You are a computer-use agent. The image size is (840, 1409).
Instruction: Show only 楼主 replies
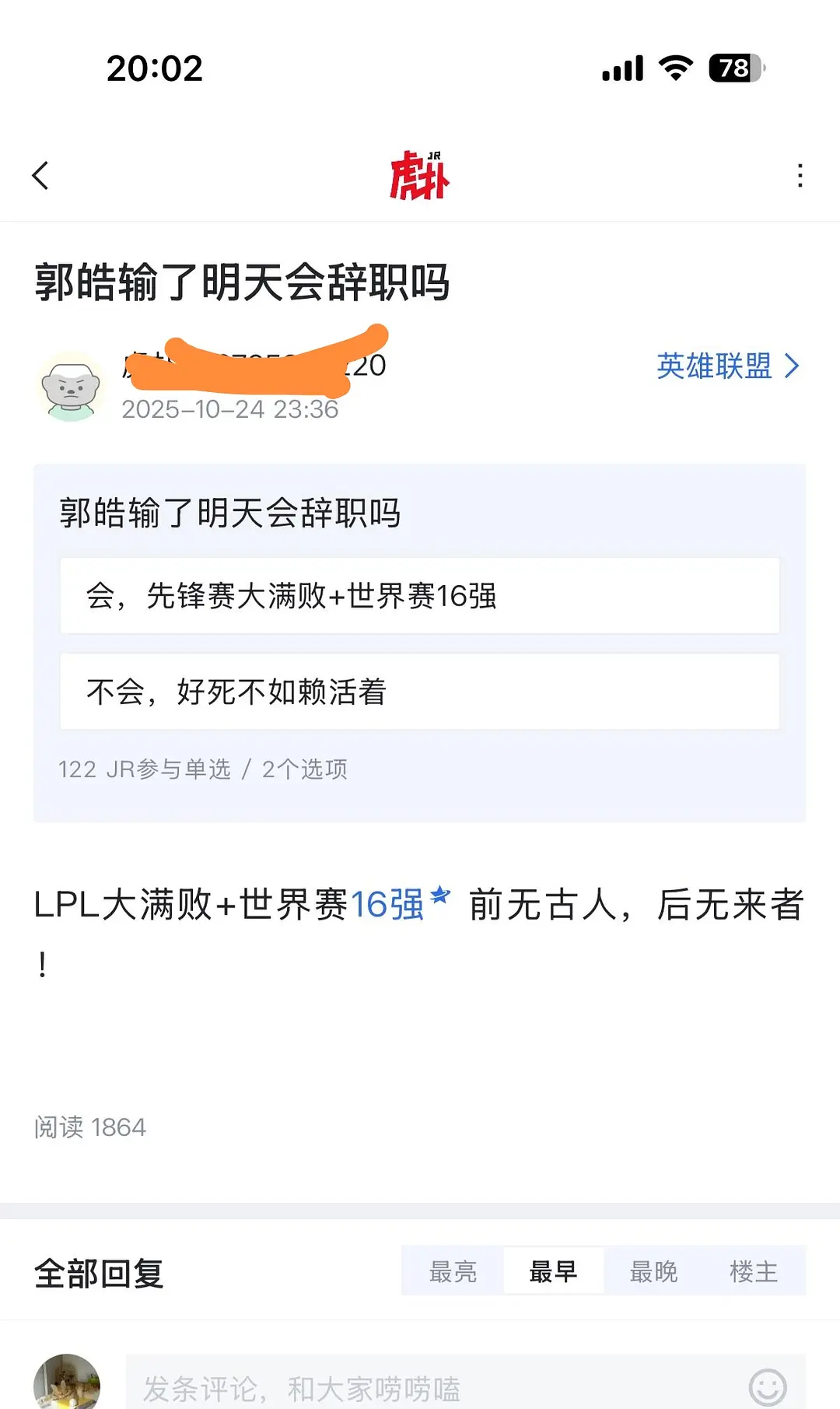(x=754, y=1272)
